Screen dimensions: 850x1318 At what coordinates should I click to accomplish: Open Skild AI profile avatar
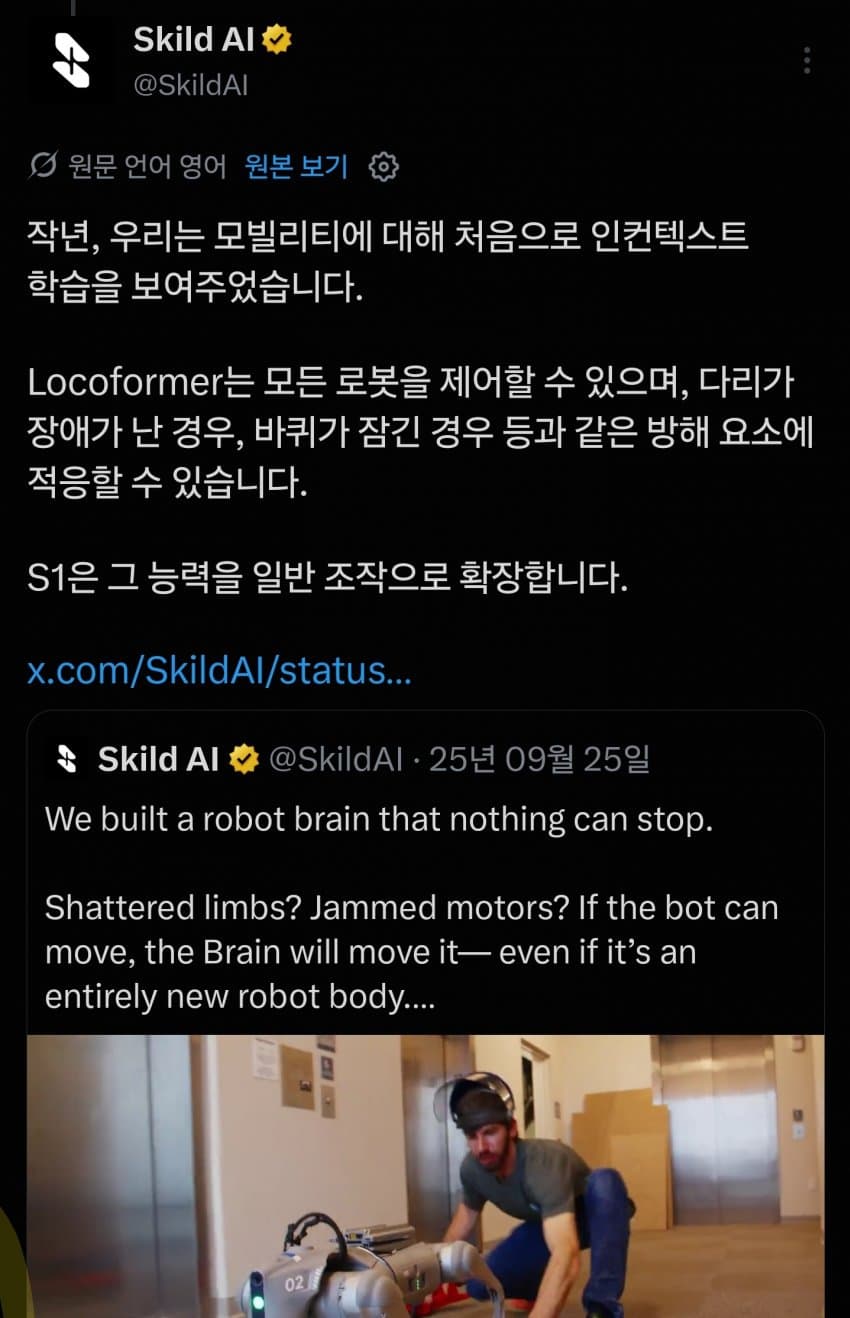coord(71,60)
